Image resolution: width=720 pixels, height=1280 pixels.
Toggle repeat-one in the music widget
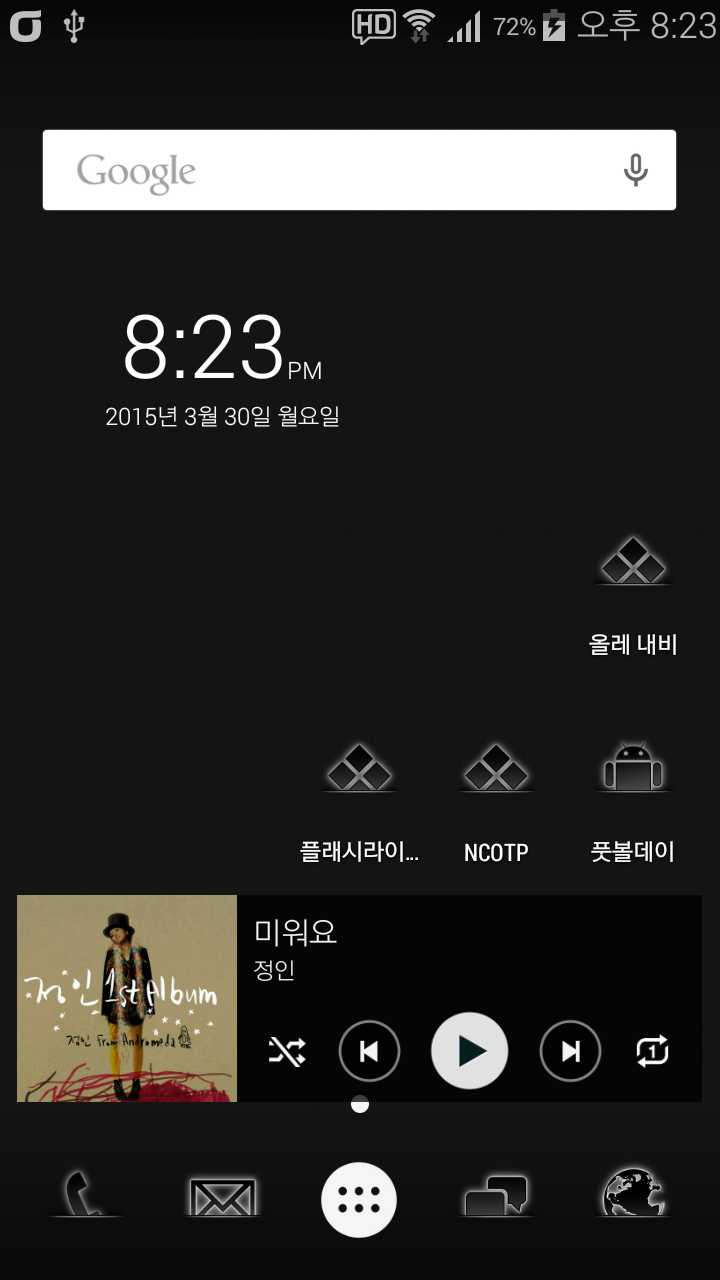652,1051
